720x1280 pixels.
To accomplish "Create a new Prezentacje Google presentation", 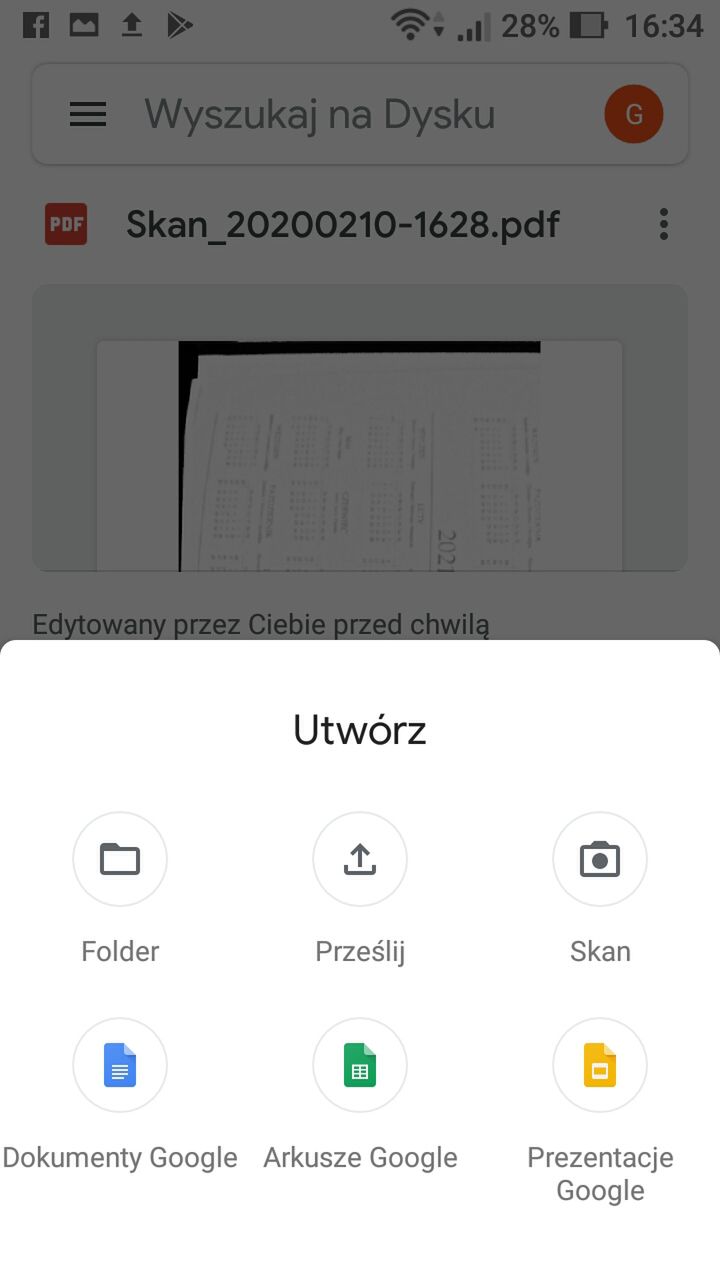I will (x=600, y=1065).
